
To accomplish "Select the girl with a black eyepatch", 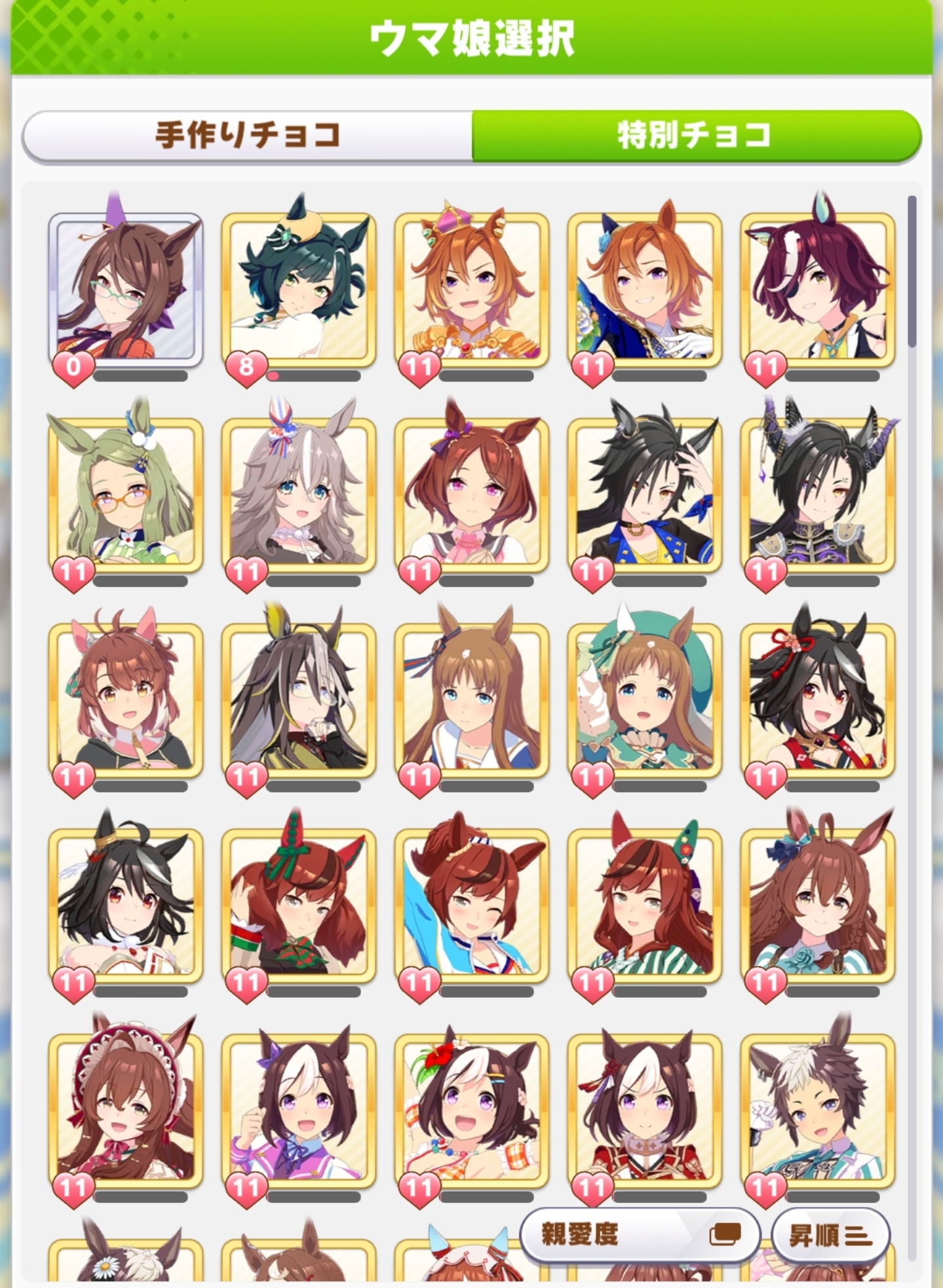I will (x=817, y=288).
